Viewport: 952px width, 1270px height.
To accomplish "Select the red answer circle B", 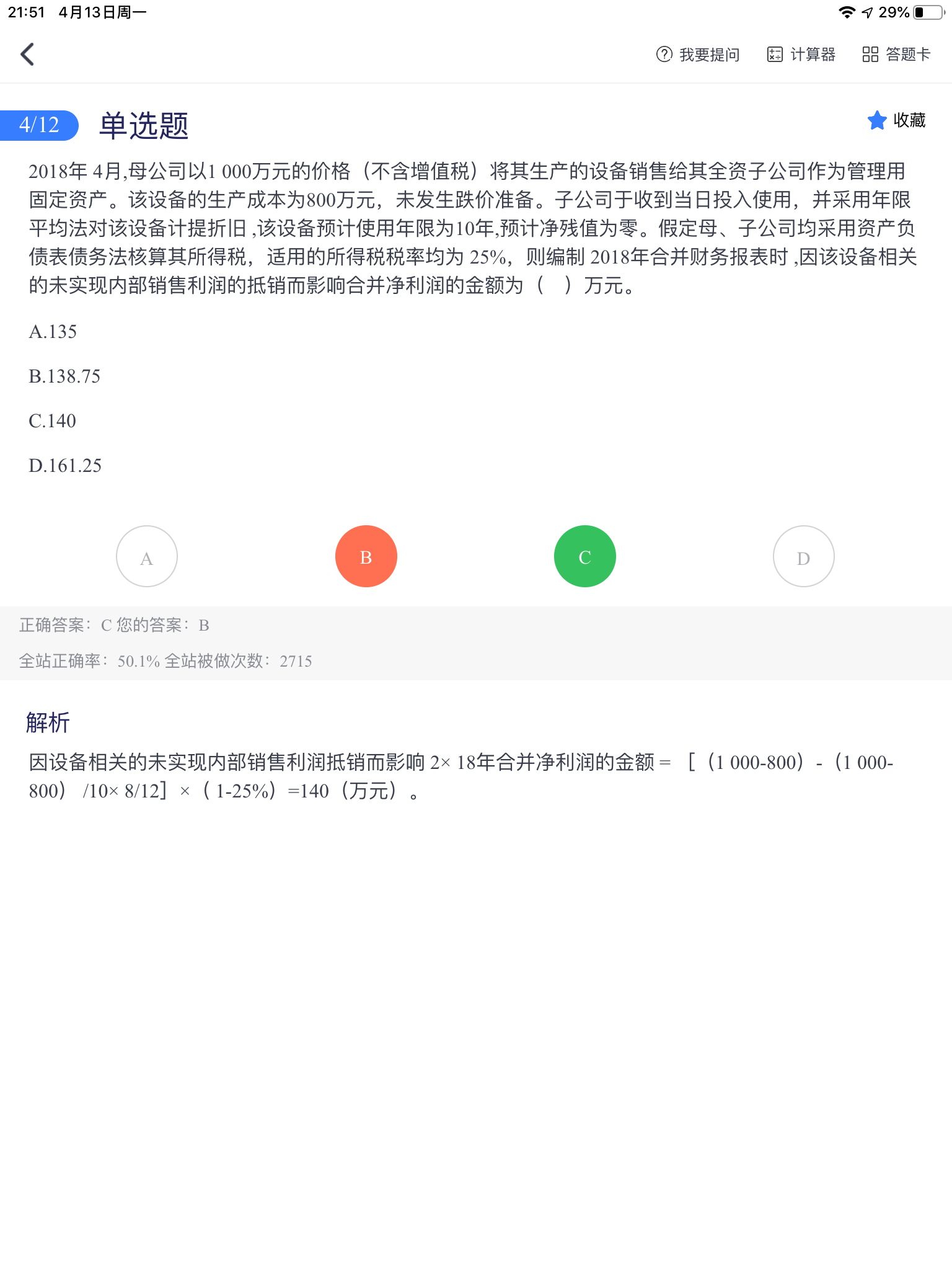I will (366, 557).
